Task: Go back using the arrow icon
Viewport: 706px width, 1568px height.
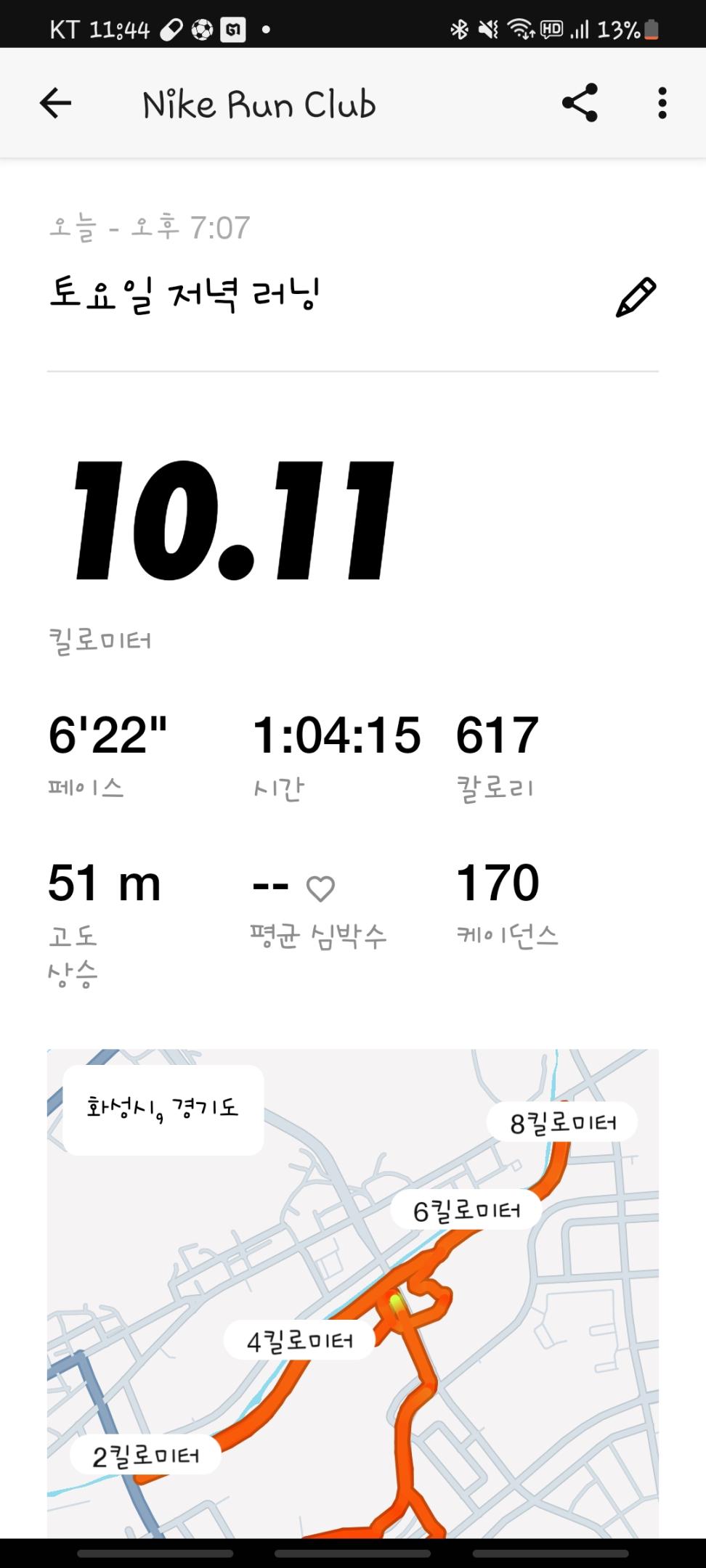Action: (x=56, y=104)
